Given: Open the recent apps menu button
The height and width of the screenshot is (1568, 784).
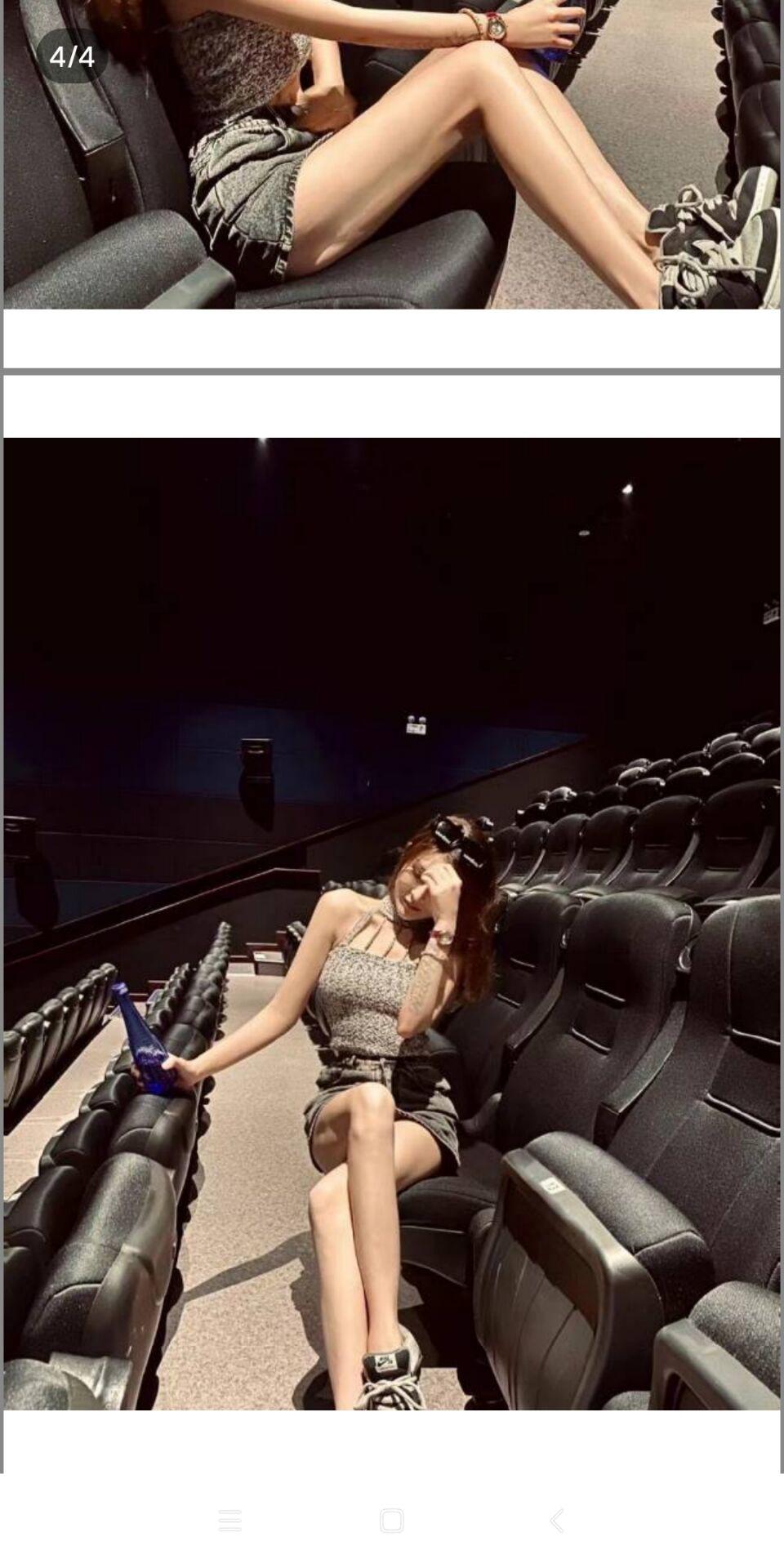Looking at the screenshot, I should [x=229, y=1521].
